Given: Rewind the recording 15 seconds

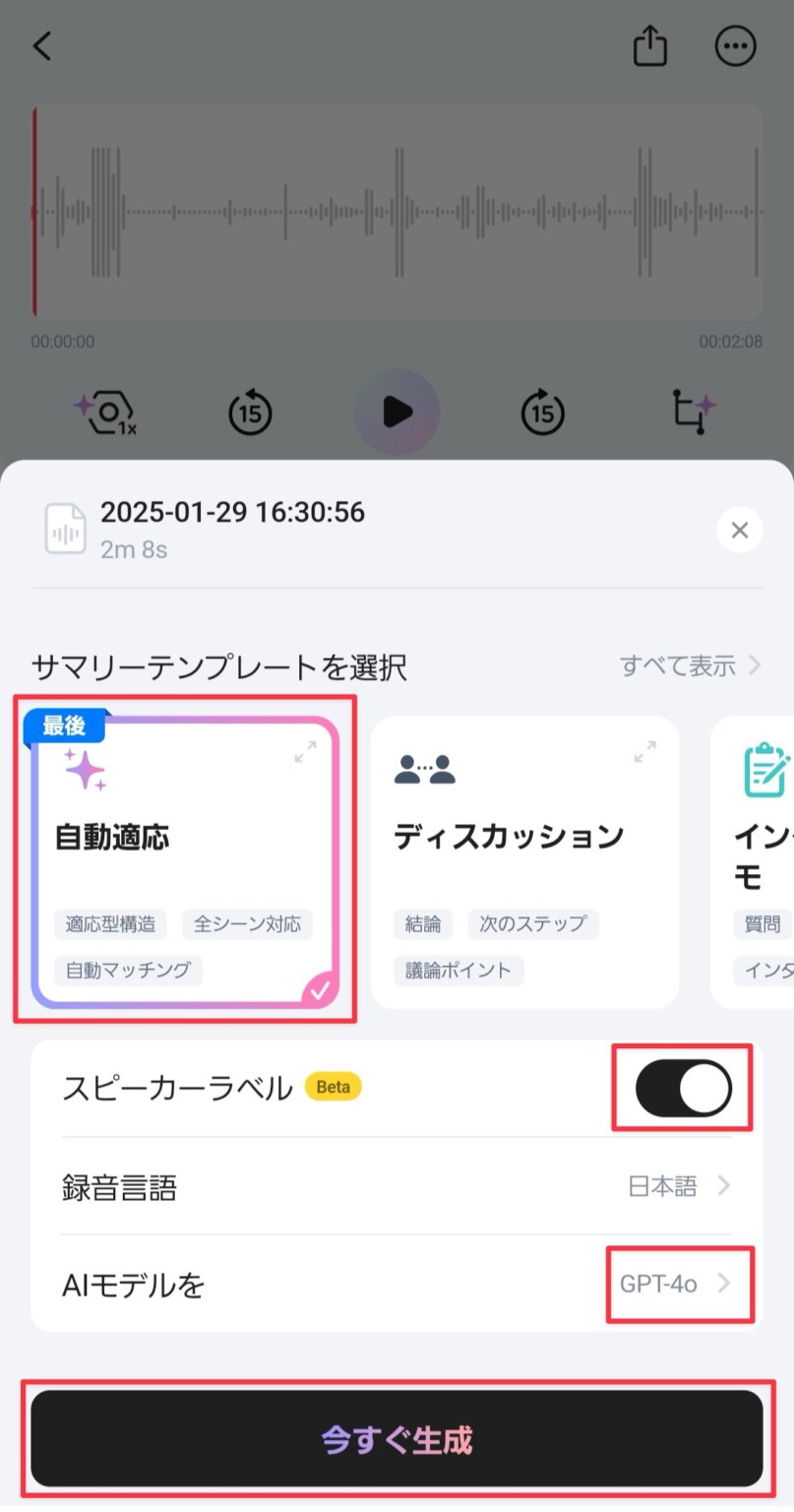Looking at the screenshot, I should tap(249, 412).
